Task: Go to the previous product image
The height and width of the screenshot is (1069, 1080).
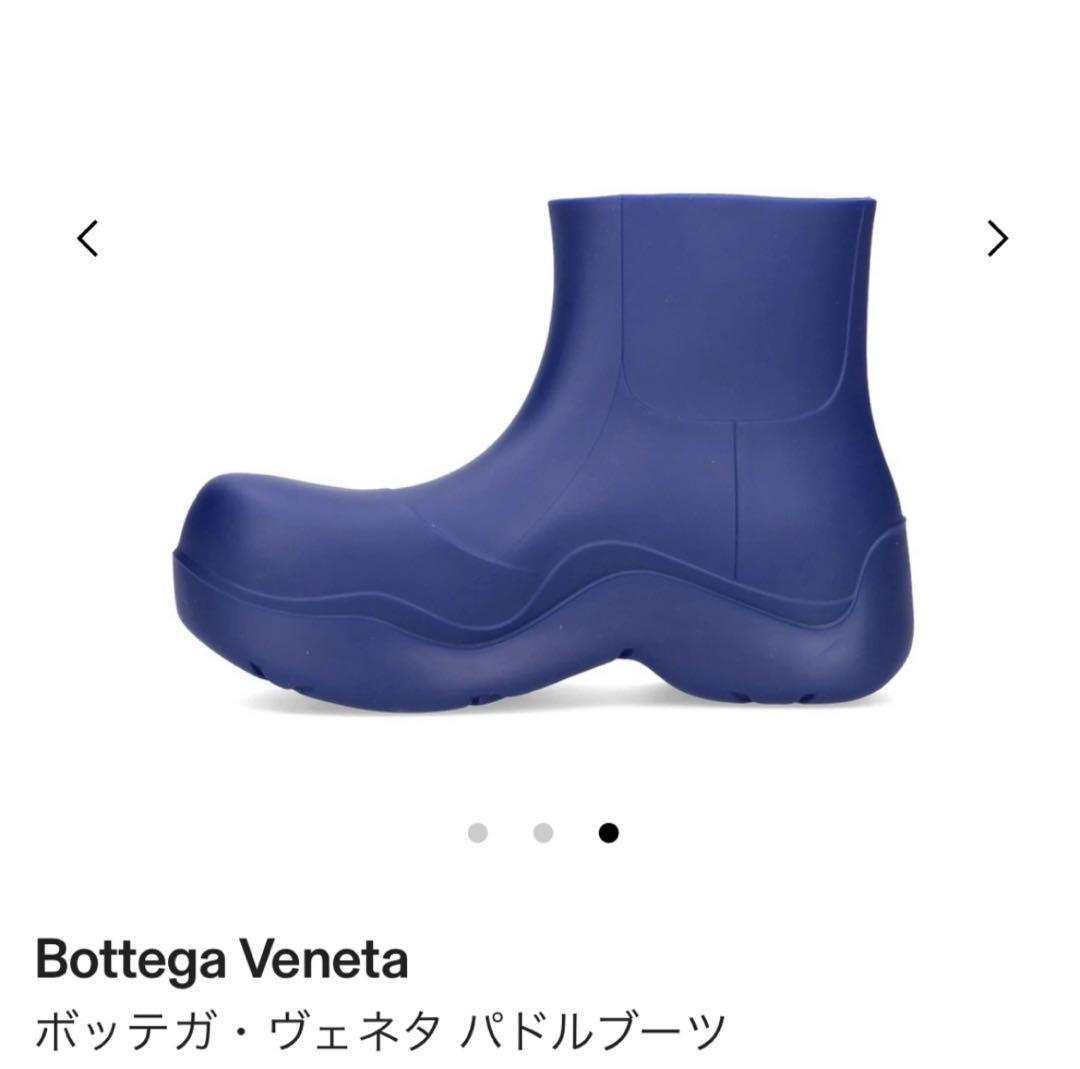Action: pyautogui.click(x=89, y=238)
